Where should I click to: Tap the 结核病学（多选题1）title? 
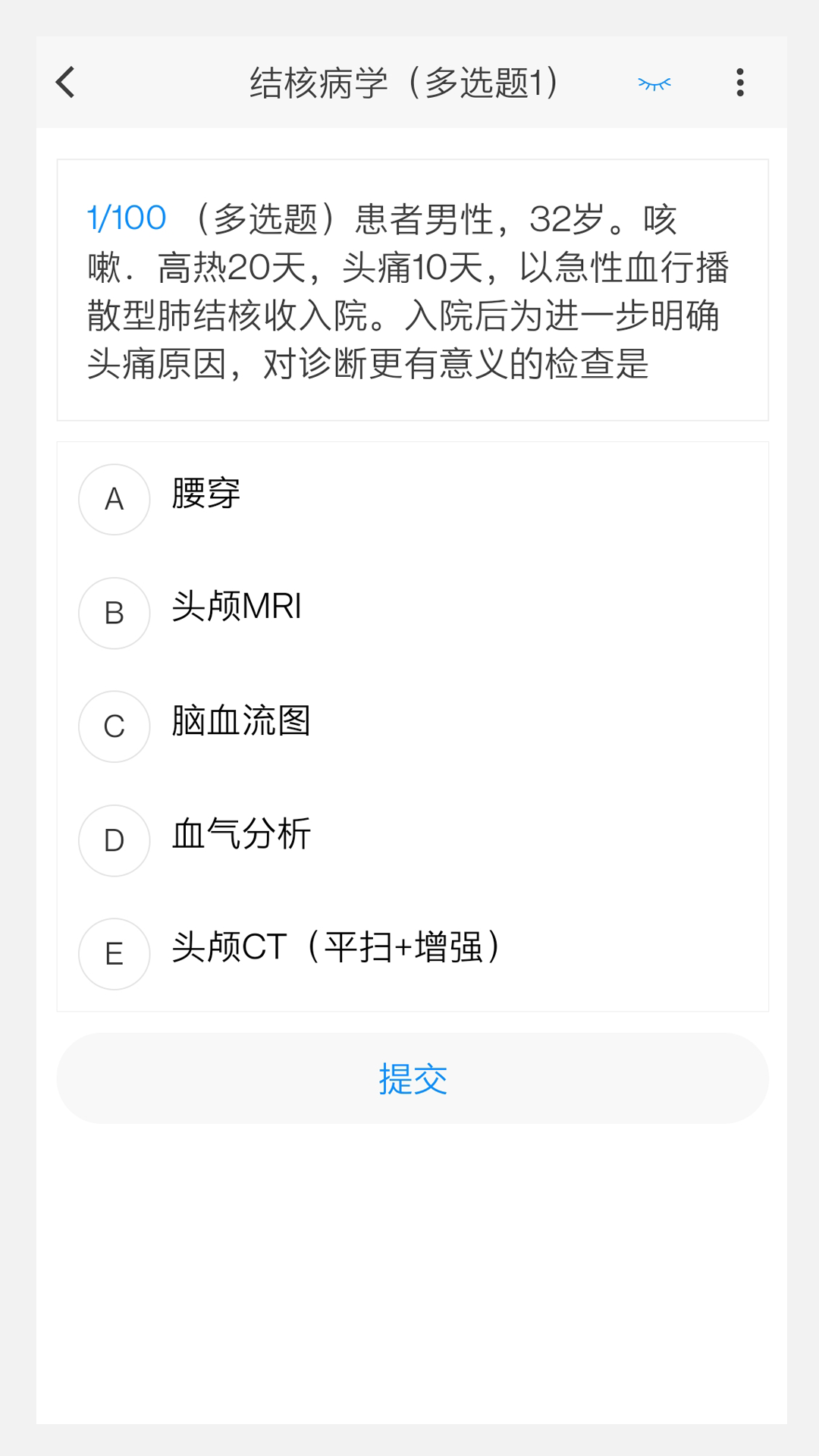tap(404, 82)
